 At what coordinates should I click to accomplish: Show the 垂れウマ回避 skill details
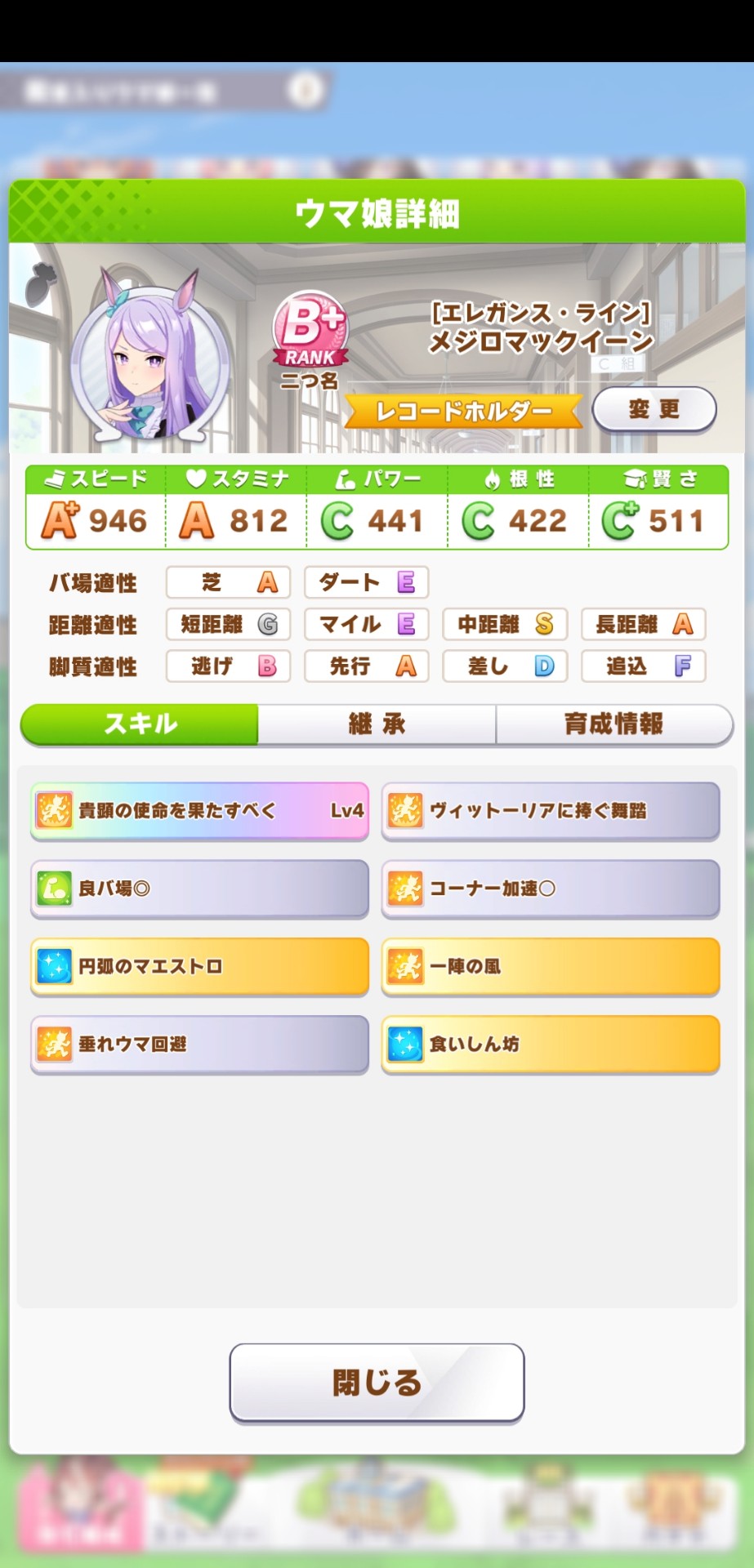pyautogui.click(x=199, y=1044)
